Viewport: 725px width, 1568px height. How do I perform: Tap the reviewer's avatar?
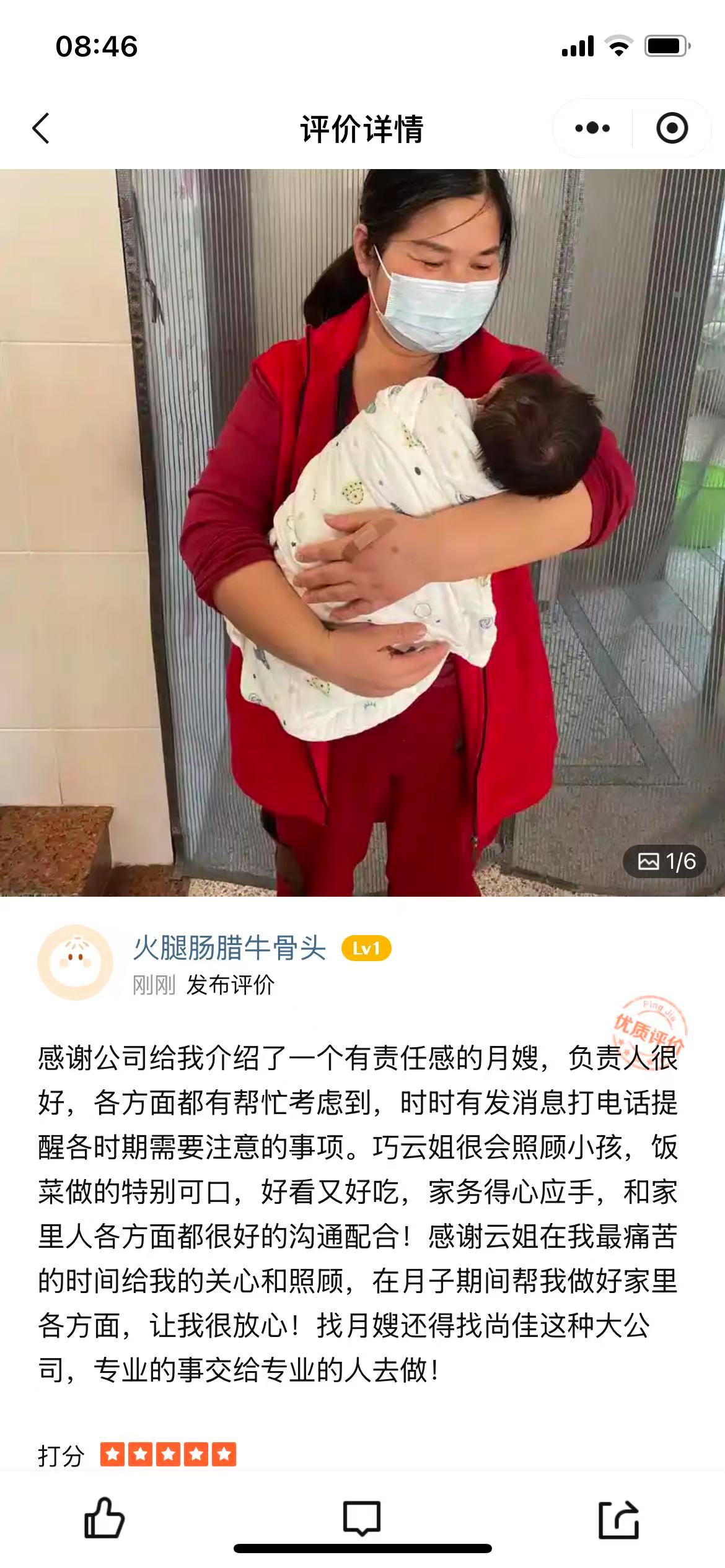(x=75, y=963)
